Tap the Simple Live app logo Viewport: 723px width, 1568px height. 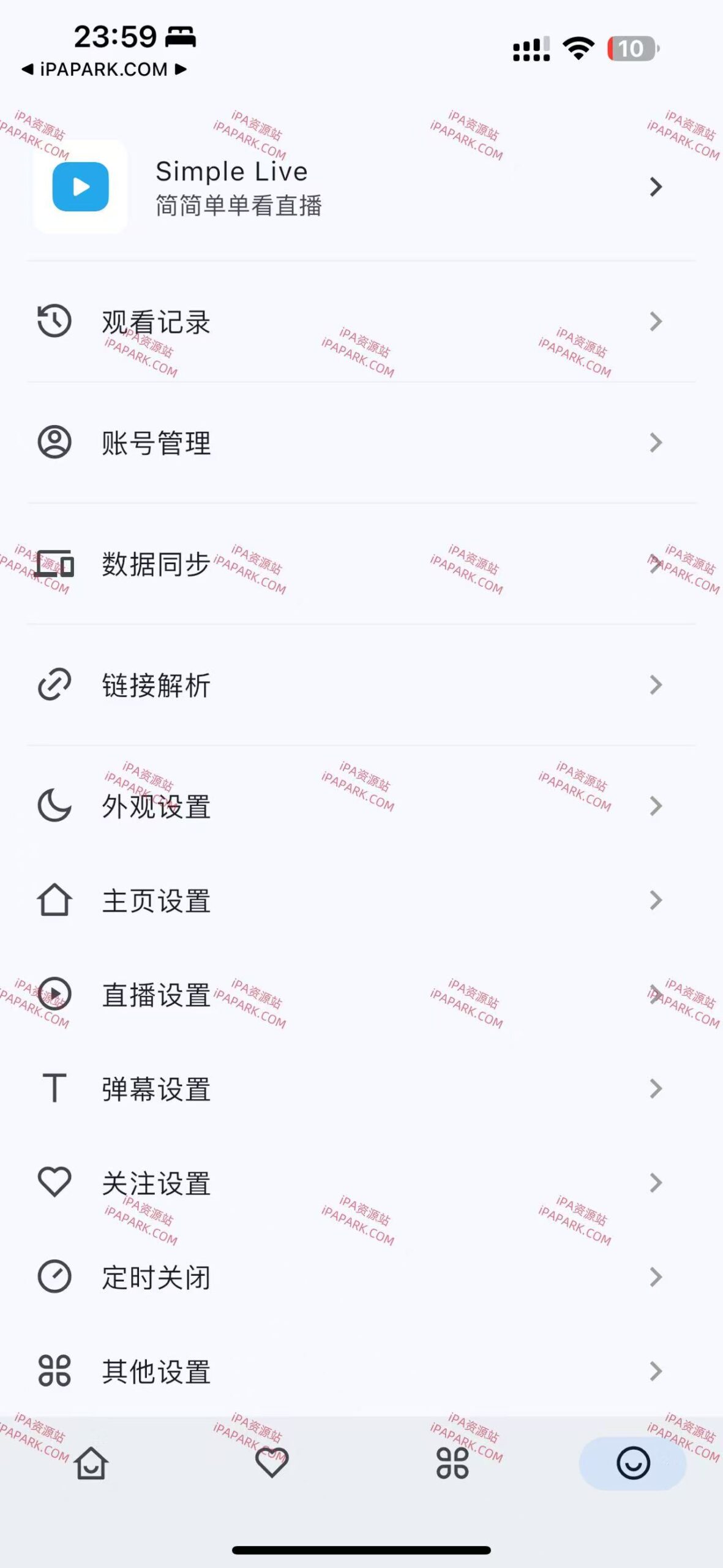point(80,187)
